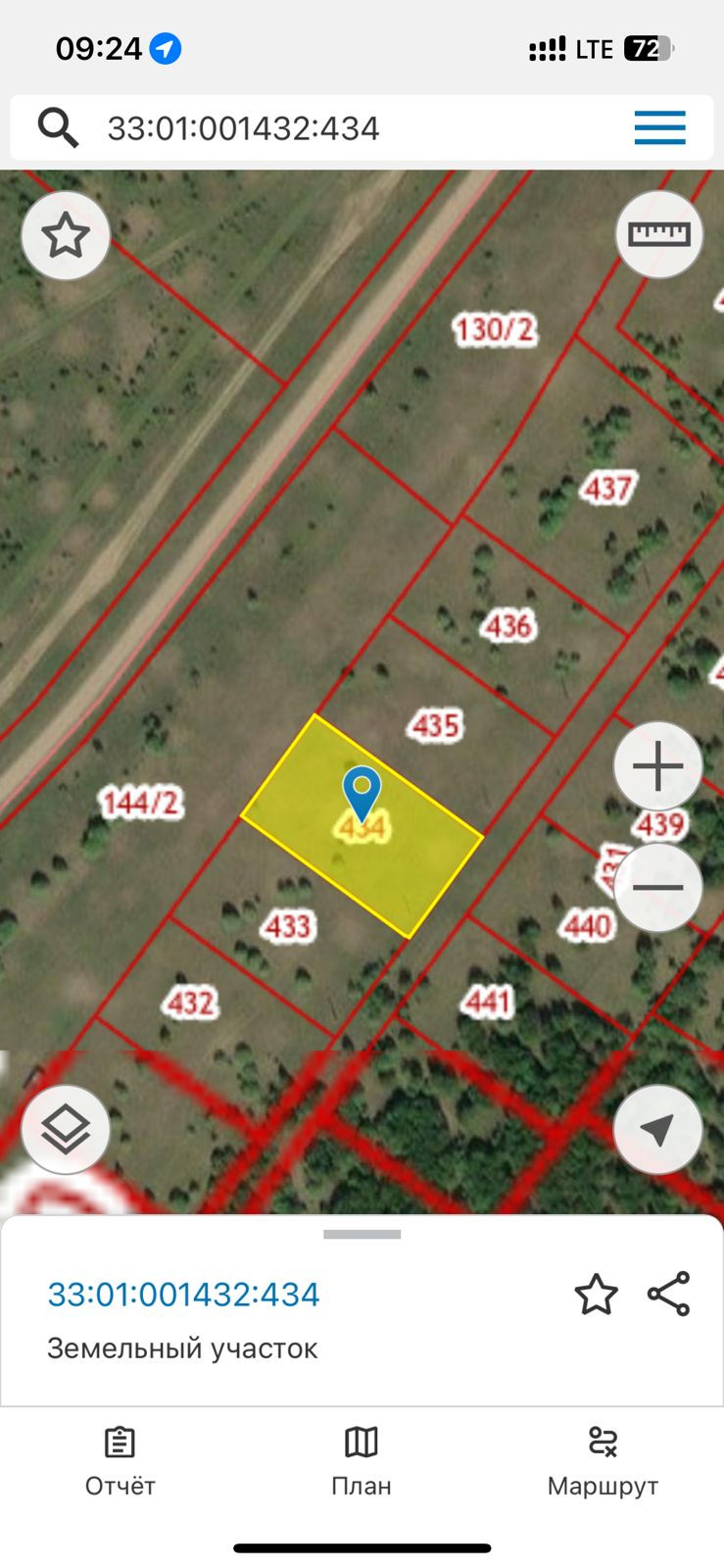The width and height of the screenshot is (724, 1568).
Task: Tap the search magnifier icon
Action: 58,128
